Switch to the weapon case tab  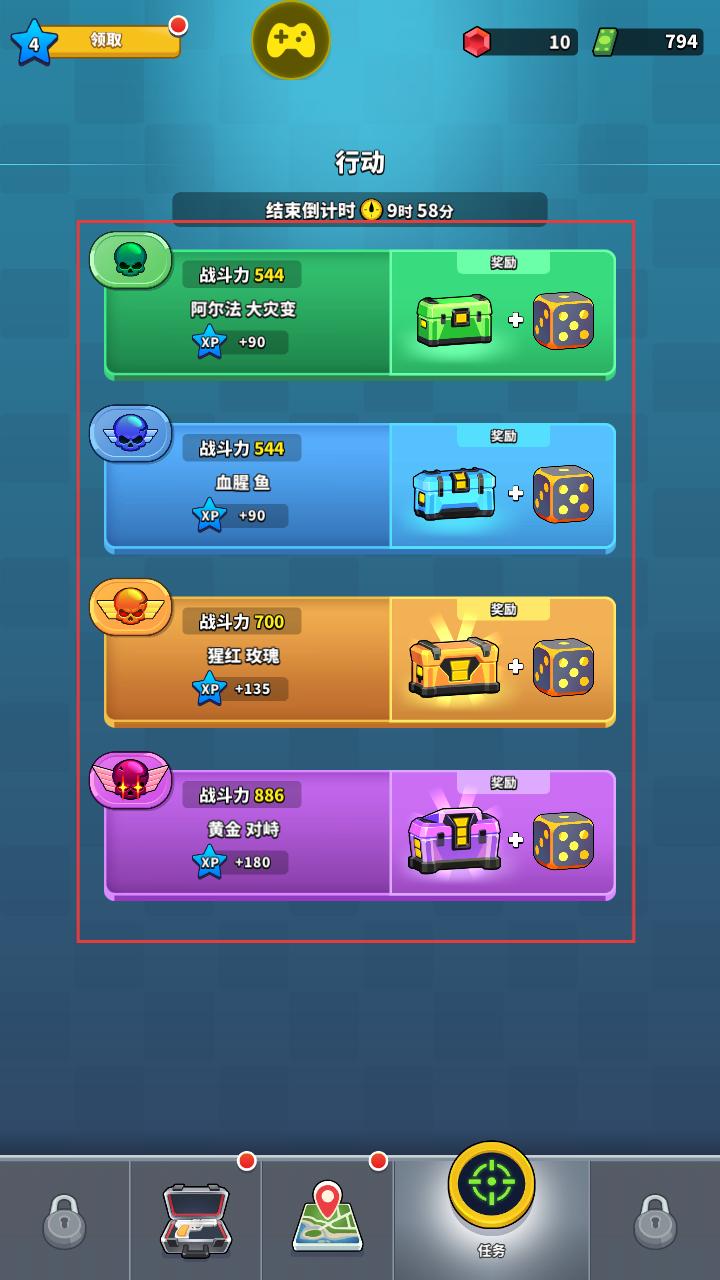(x=196, y=1219)
